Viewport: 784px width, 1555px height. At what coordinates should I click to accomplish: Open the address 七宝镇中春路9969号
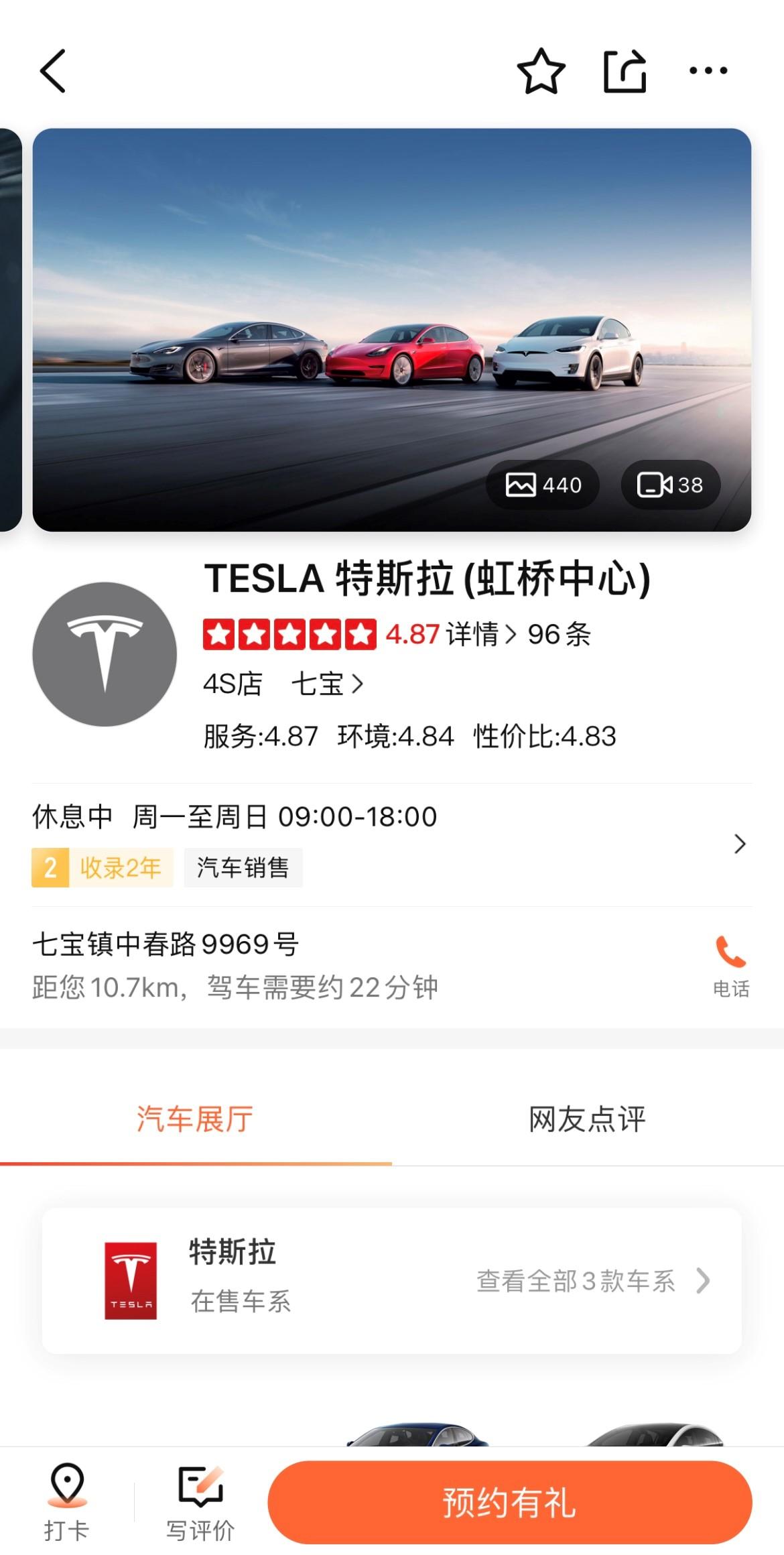[x=166, y=945]
